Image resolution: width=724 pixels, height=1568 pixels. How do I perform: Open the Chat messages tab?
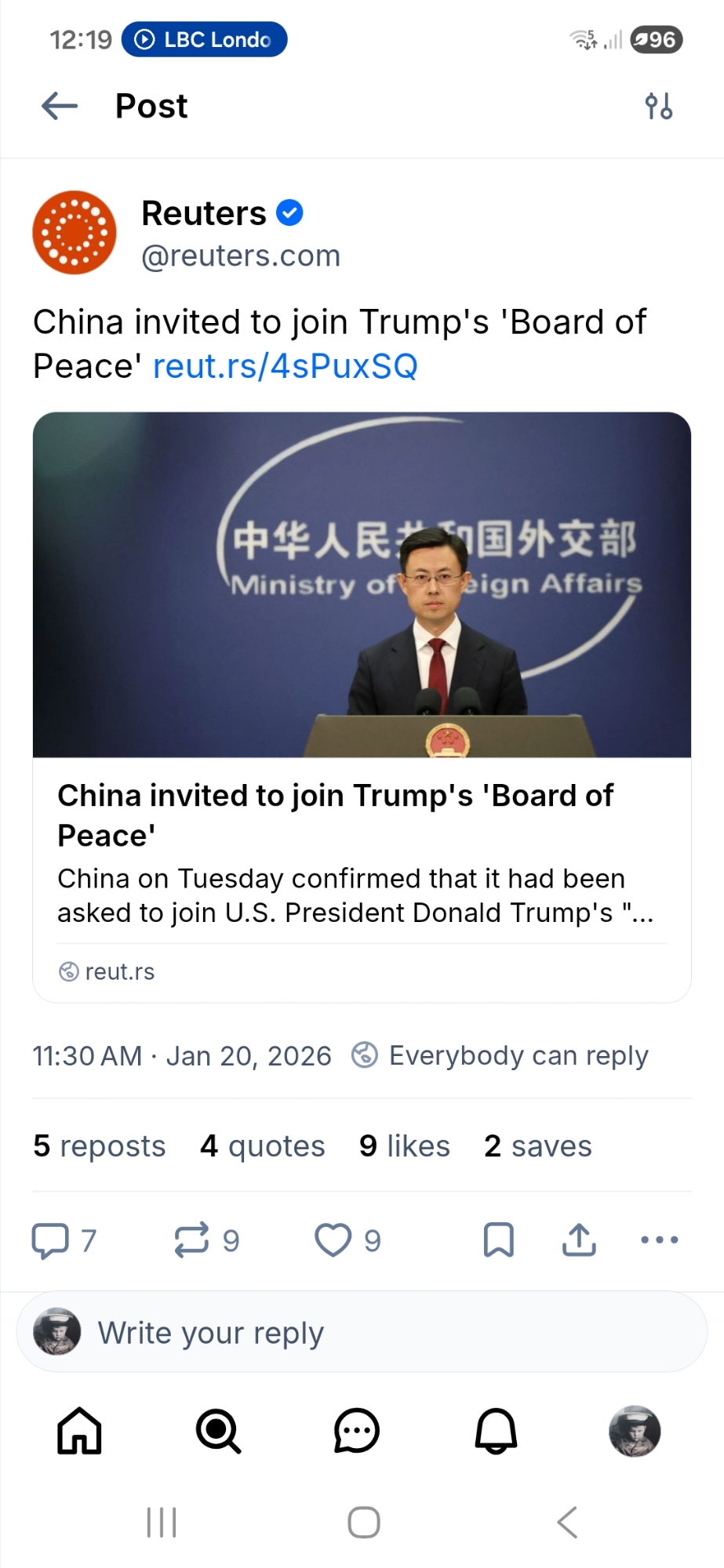click(x=357, y=1431)
